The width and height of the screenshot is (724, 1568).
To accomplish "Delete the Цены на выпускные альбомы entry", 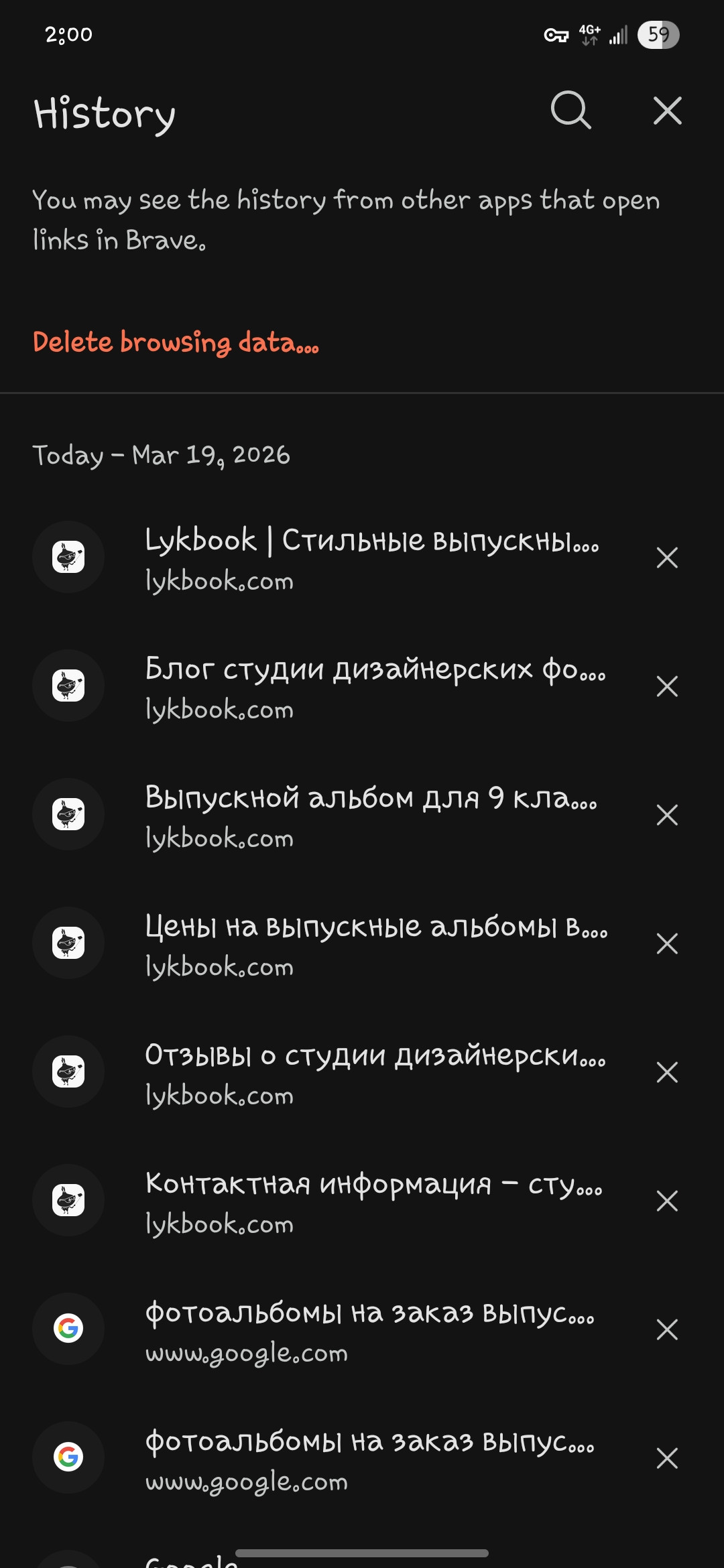I will tap(667, 943).
